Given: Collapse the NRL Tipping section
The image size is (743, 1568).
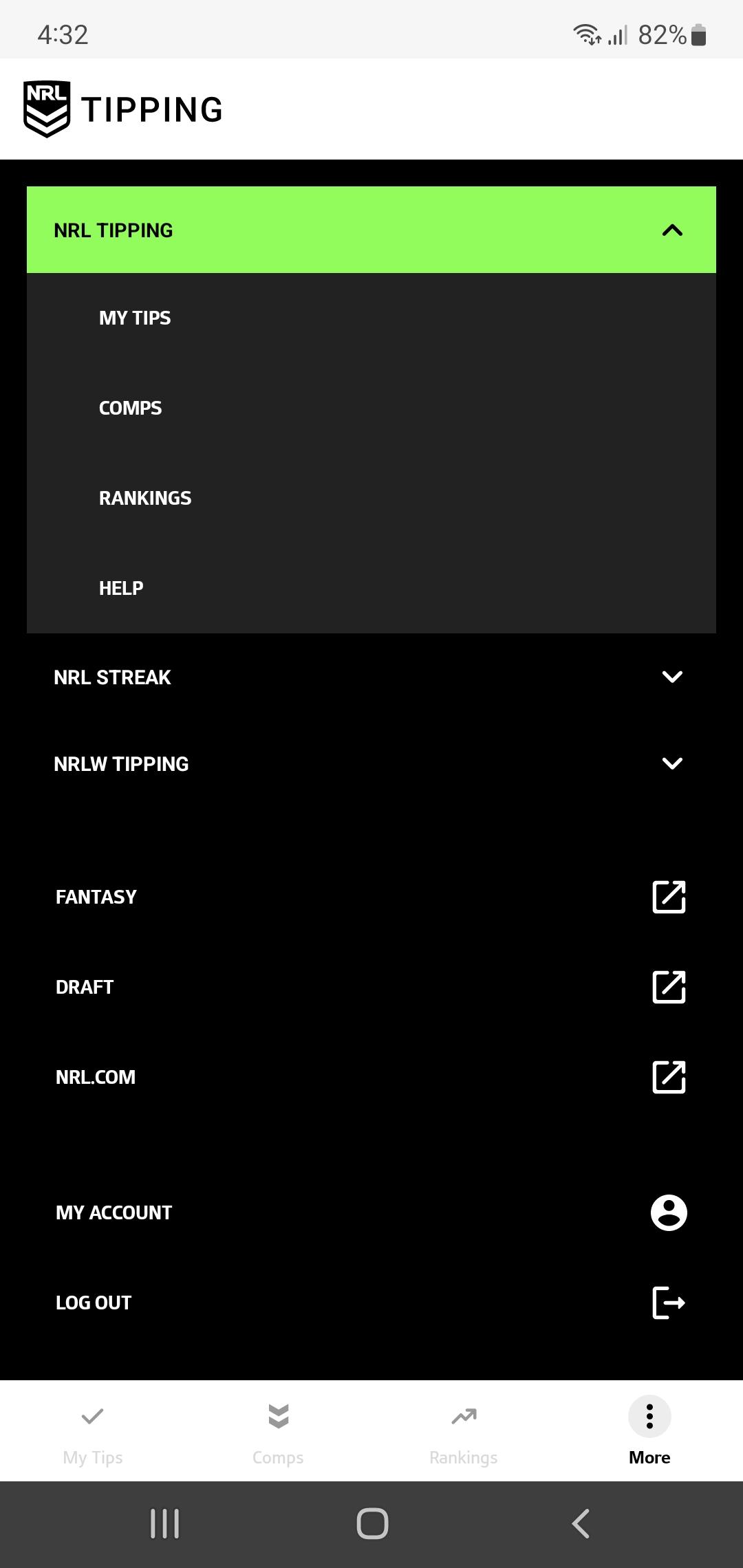Looking at the screenshot, I should click(x=371, y=230).
